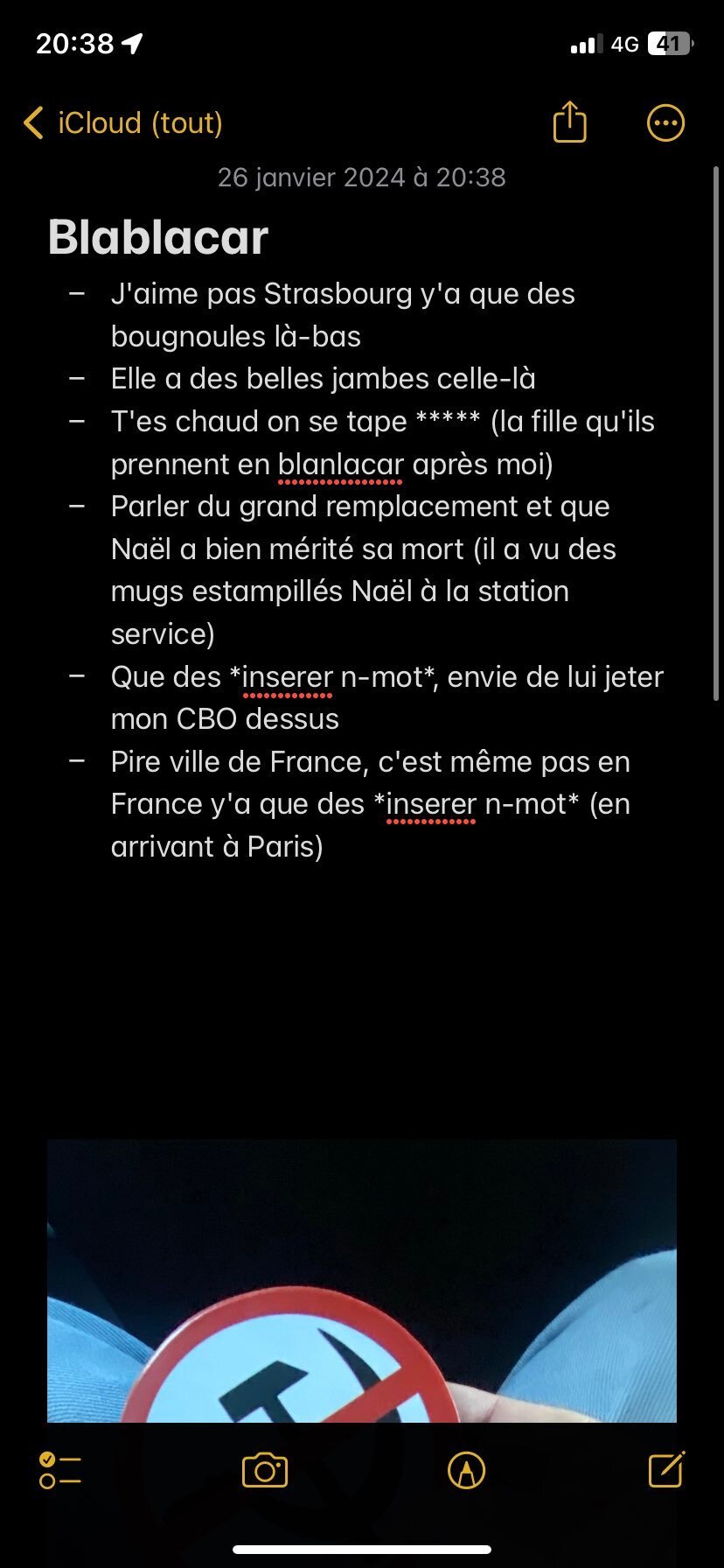Open the markup pen tool

(x=466, y=1470)
